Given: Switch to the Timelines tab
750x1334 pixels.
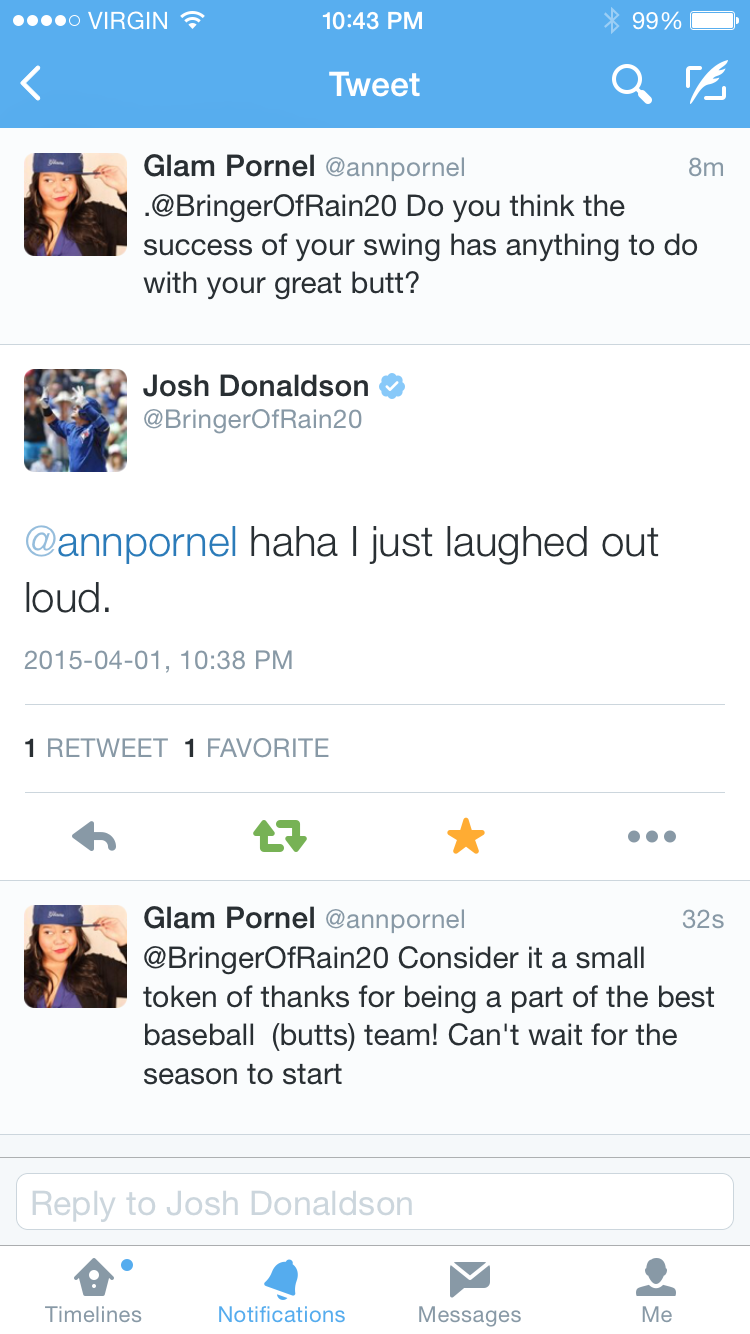Looking at the screenshot, I should [x=94, y=1290].
